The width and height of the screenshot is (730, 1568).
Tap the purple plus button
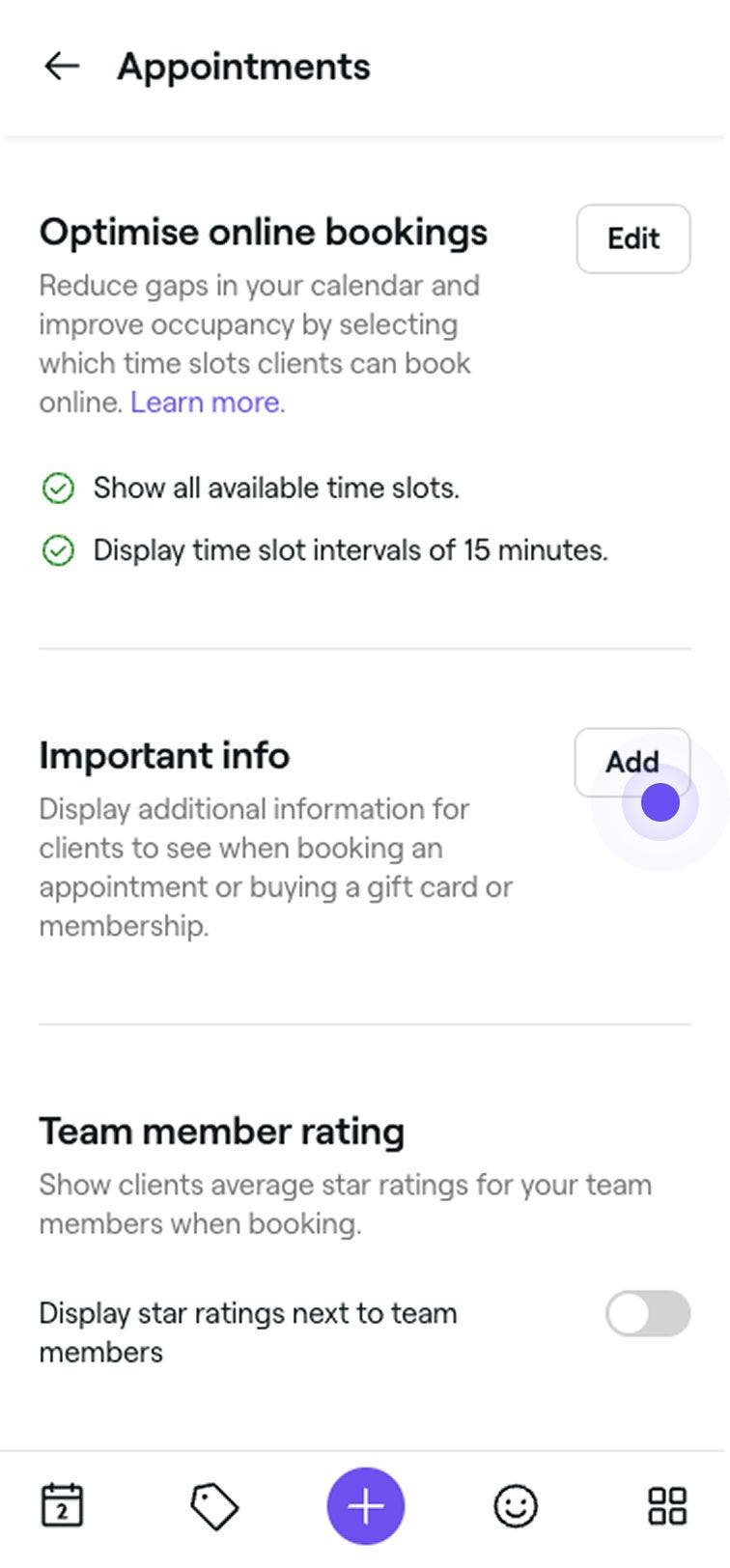pos(365,1504)
